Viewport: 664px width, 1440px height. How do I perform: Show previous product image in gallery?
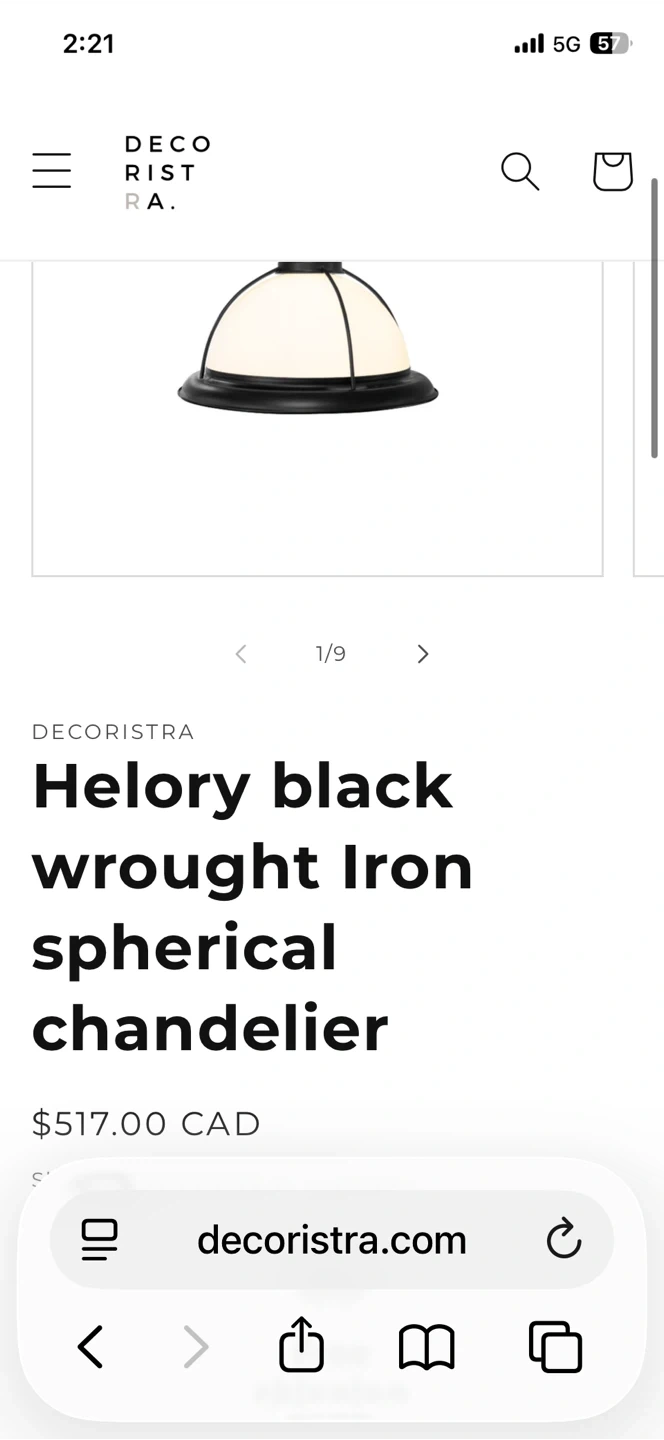(x=241, y=654)
